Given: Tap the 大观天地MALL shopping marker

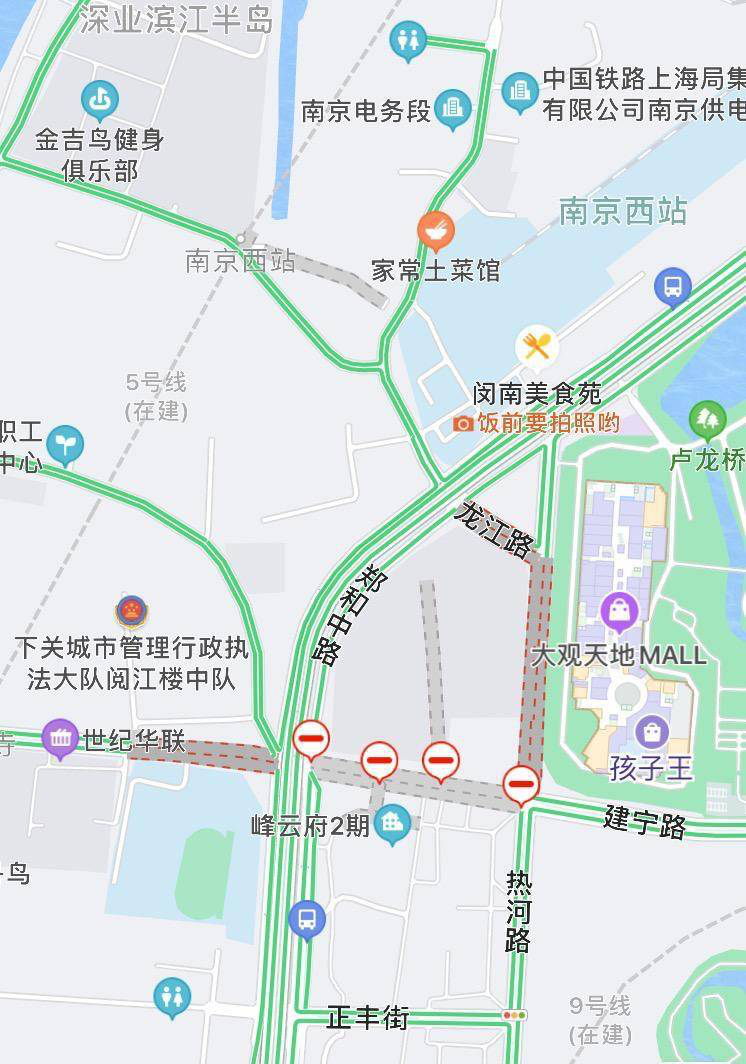Looking at the screenshot, I should pyautogui.click(x=619, y=611).
